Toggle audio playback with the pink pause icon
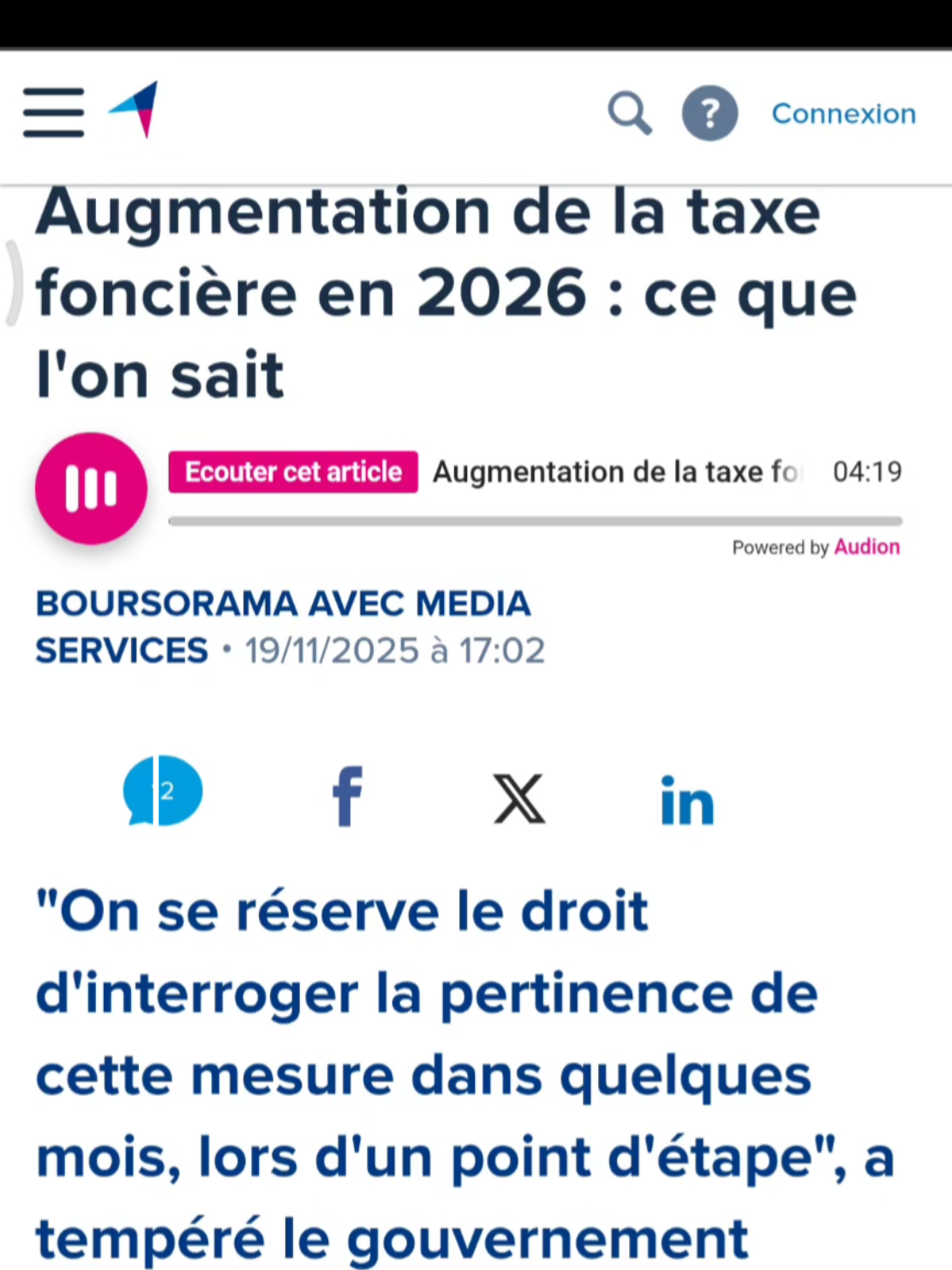The width and height of the screenshot is (952, 1270). click(91, 488)
